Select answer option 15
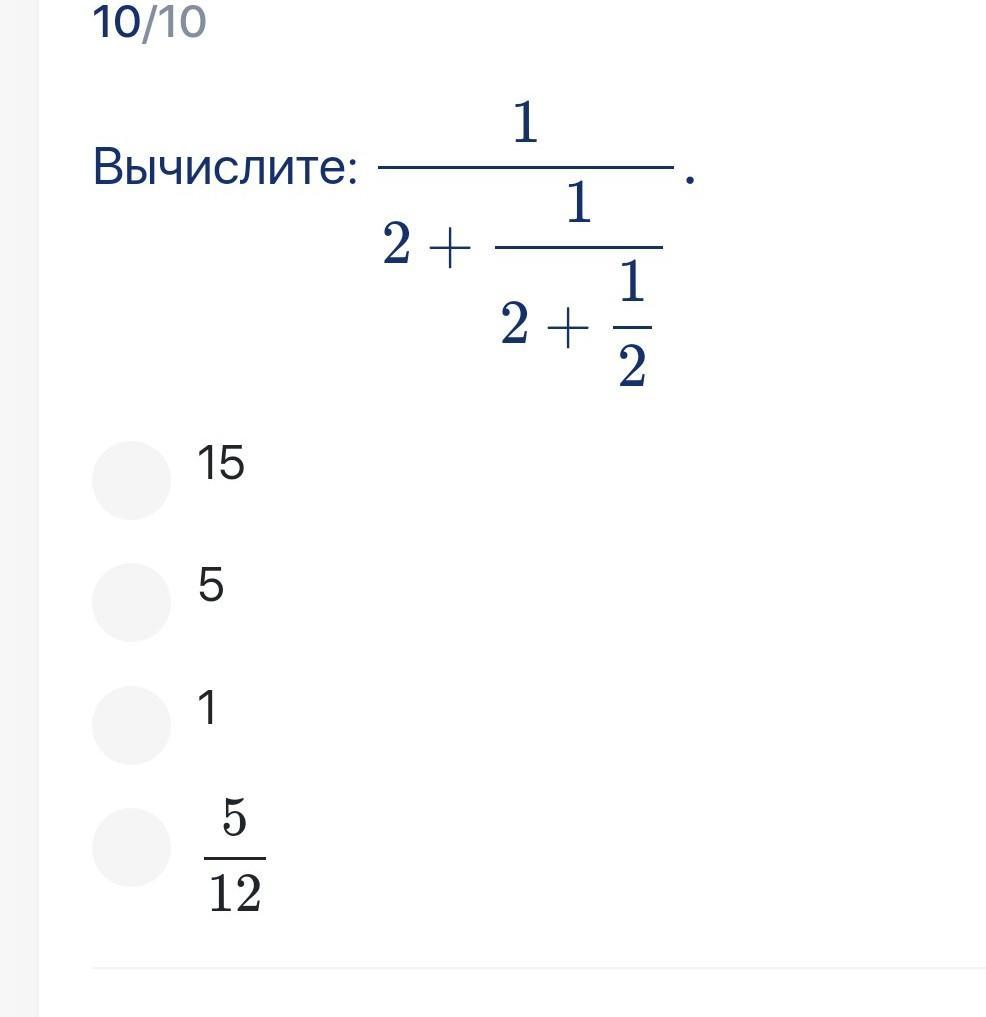Viewport: 986px width, 1017px height. [131, 480]
